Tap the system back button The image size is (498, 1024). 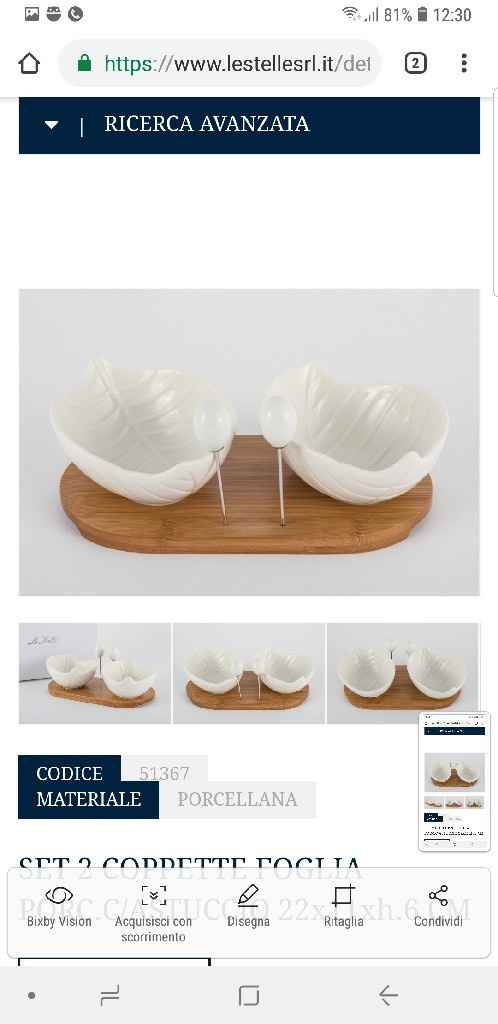388,995
